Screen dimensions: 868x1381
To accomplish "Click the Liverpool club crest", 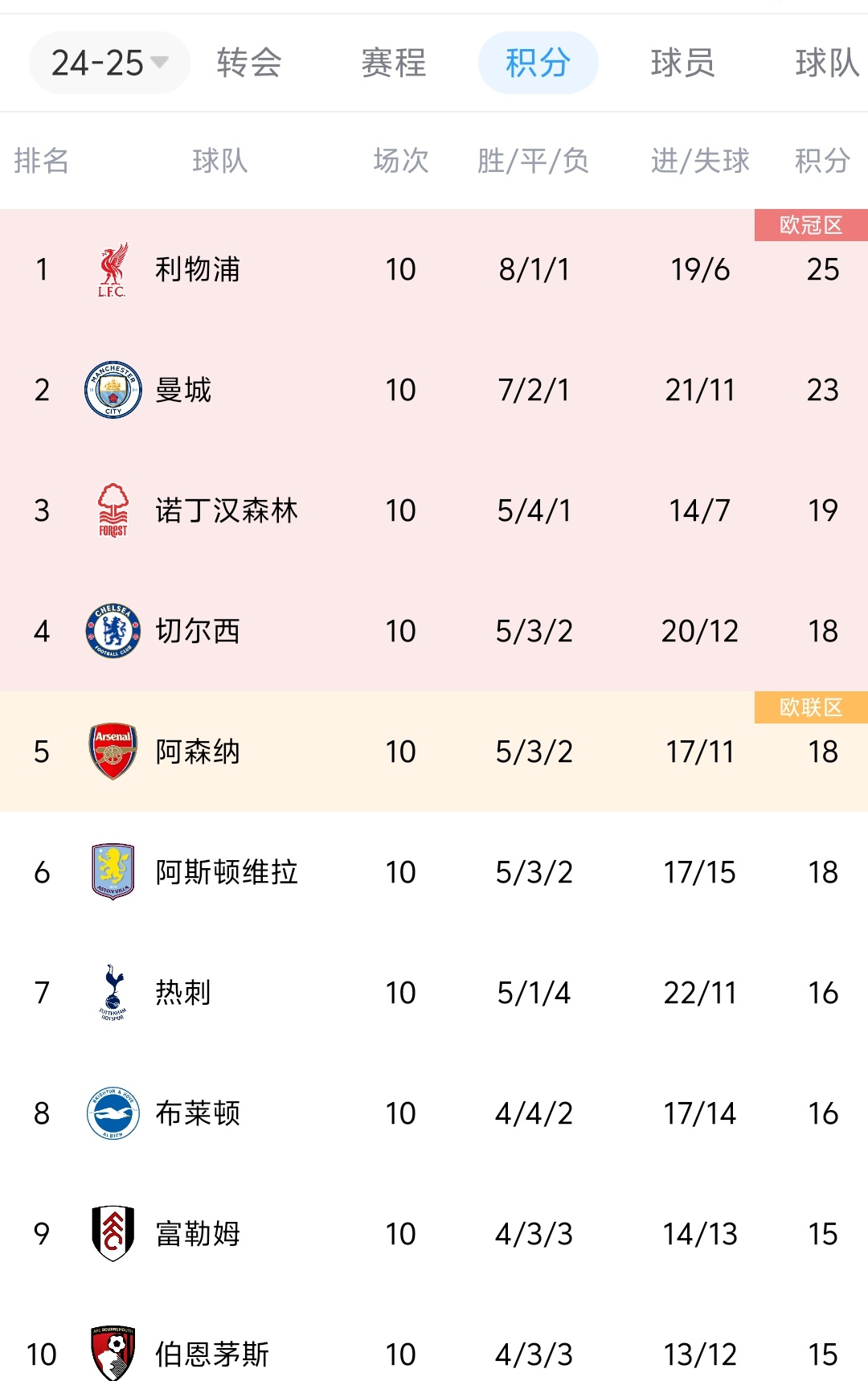I will click(x=113, y=269).
